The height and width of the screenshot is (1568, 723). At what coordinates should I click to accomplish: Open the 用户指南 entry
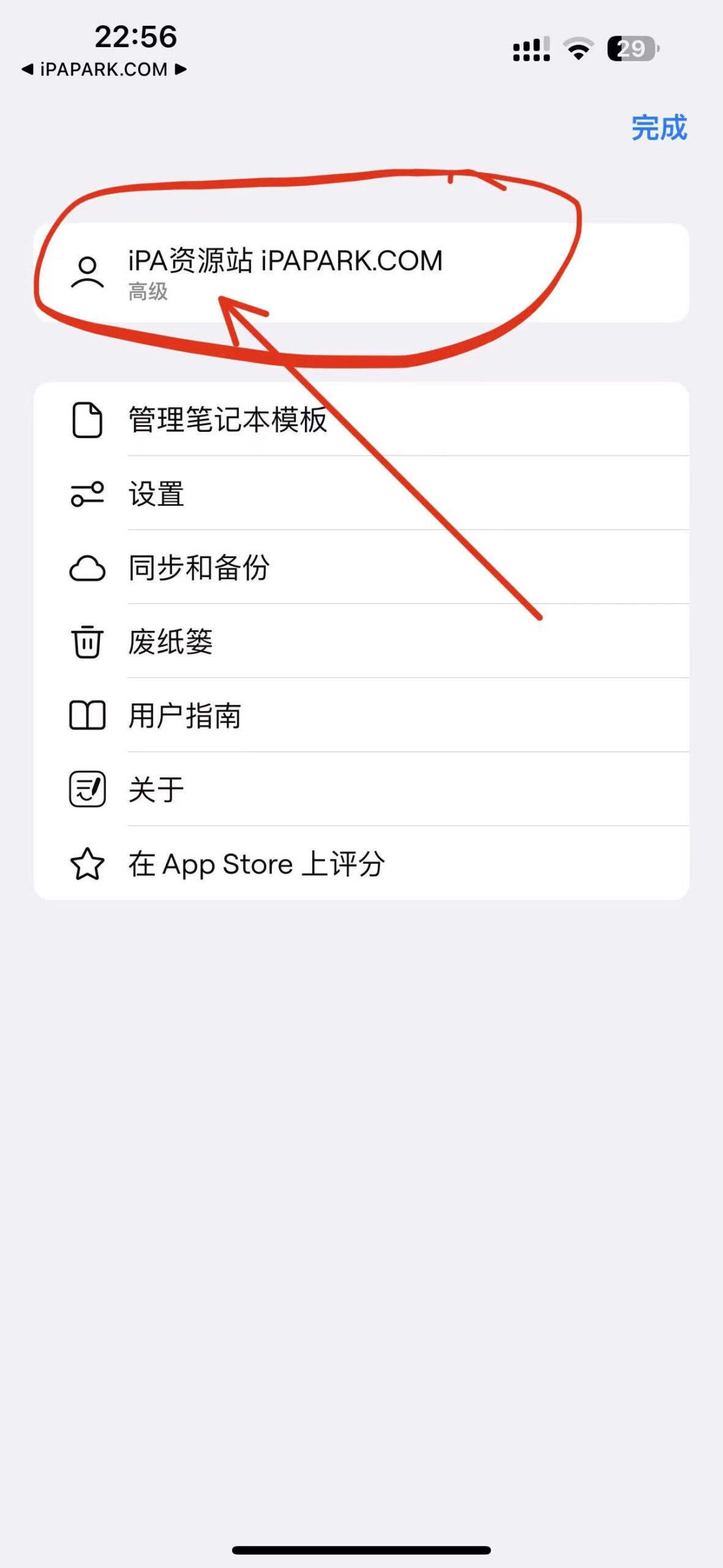coord(184,715)
